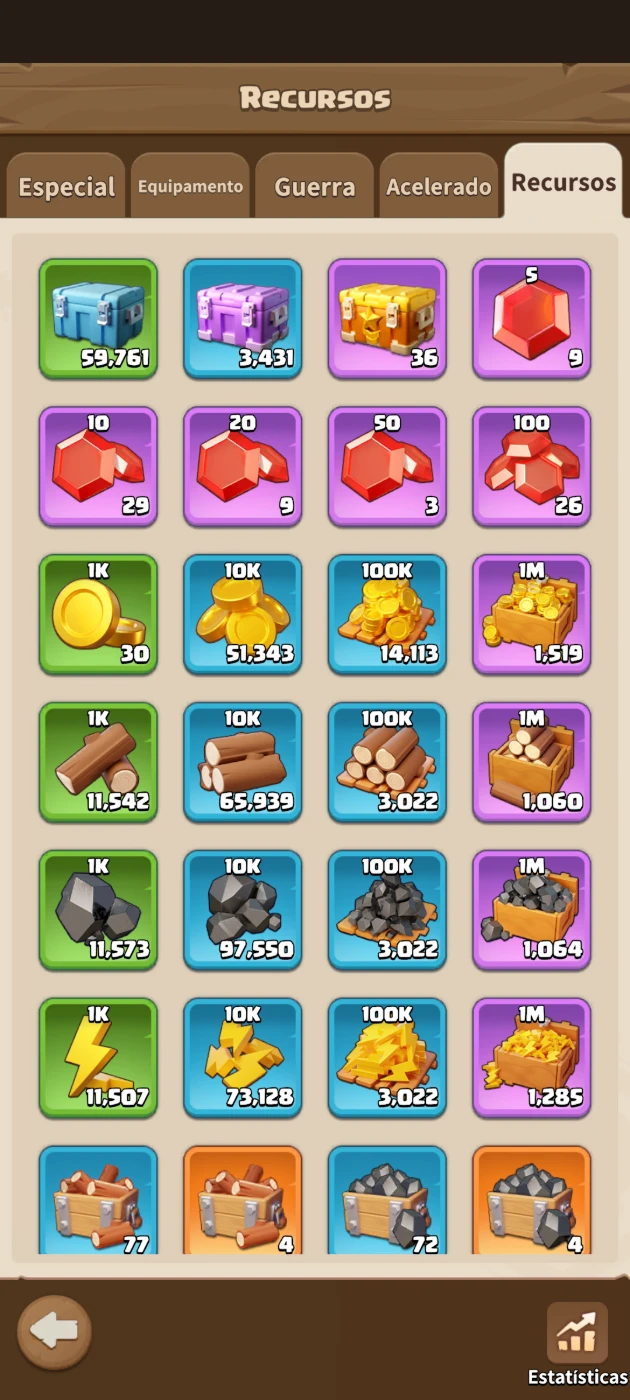Open the 100 gems item
Screen dimensions: 630x1400
531,466
